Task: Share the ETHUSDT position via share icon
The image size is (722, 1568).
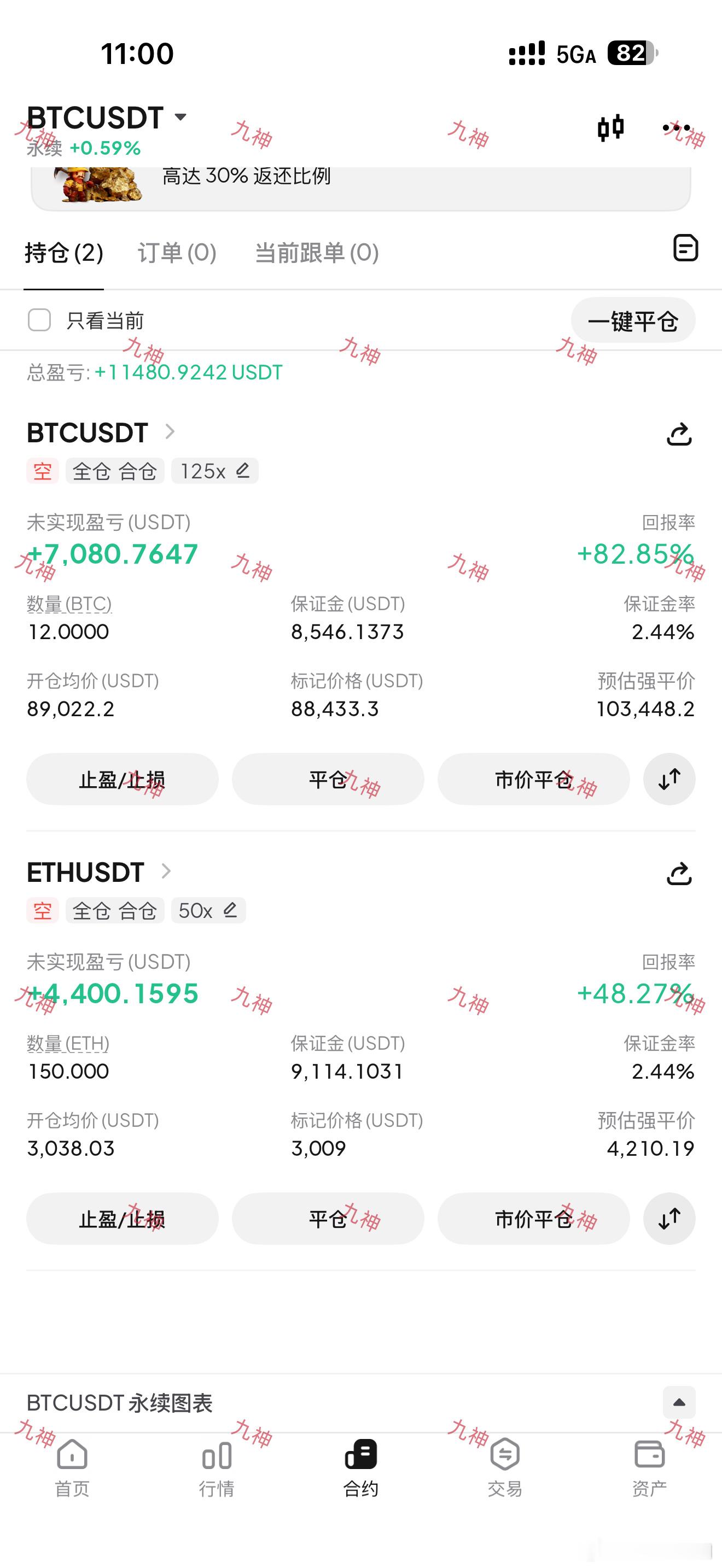Action: pyautogui.click(x=680, y=873)
